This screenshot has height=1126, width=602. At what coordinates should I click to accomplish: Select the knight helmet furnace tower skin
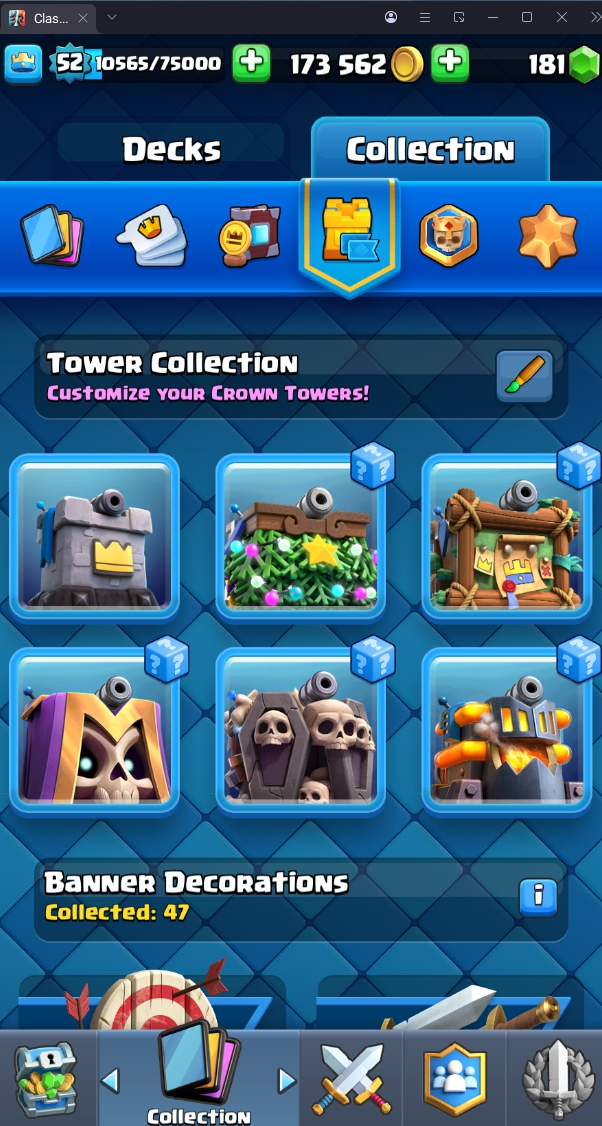[x=506, y=731]
